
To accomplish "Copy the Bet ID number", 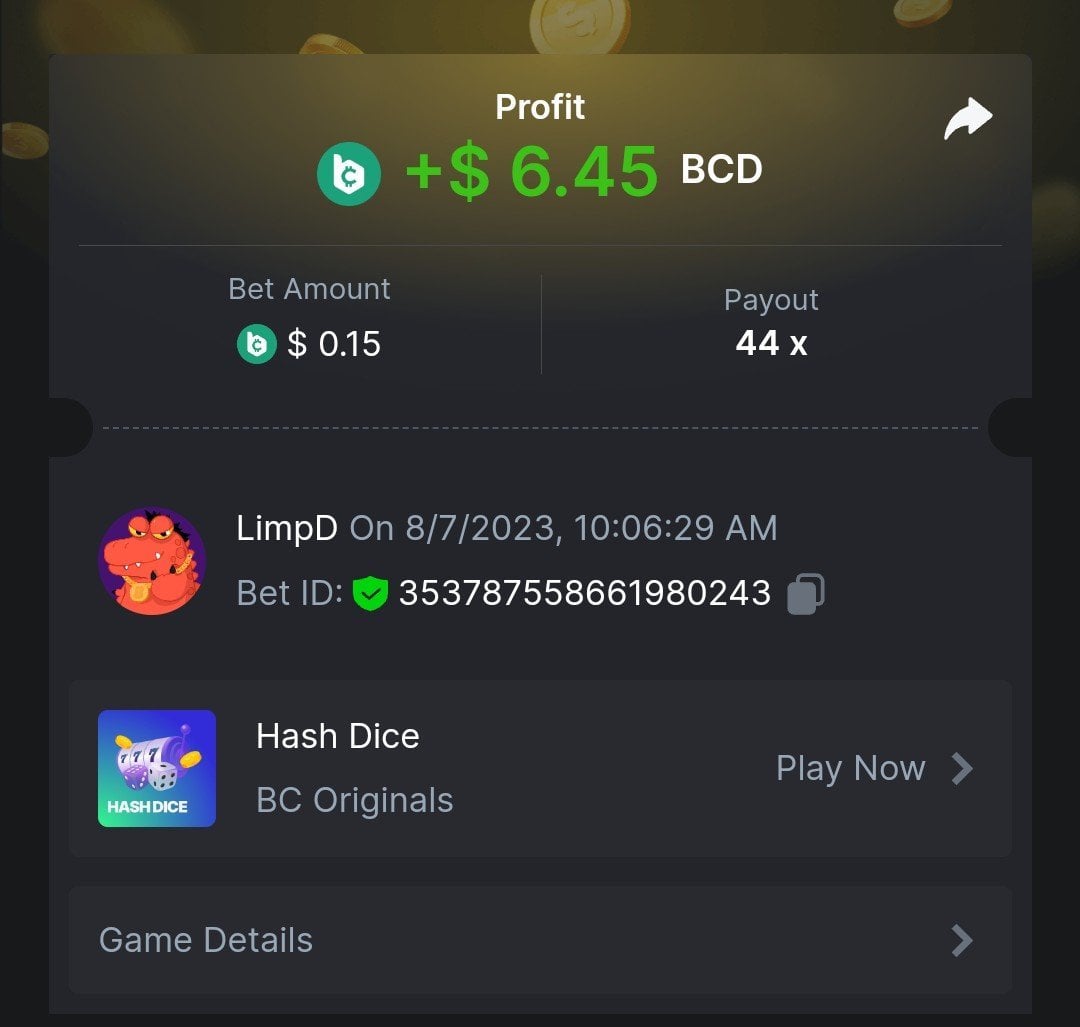I will [x=805, y=593].
